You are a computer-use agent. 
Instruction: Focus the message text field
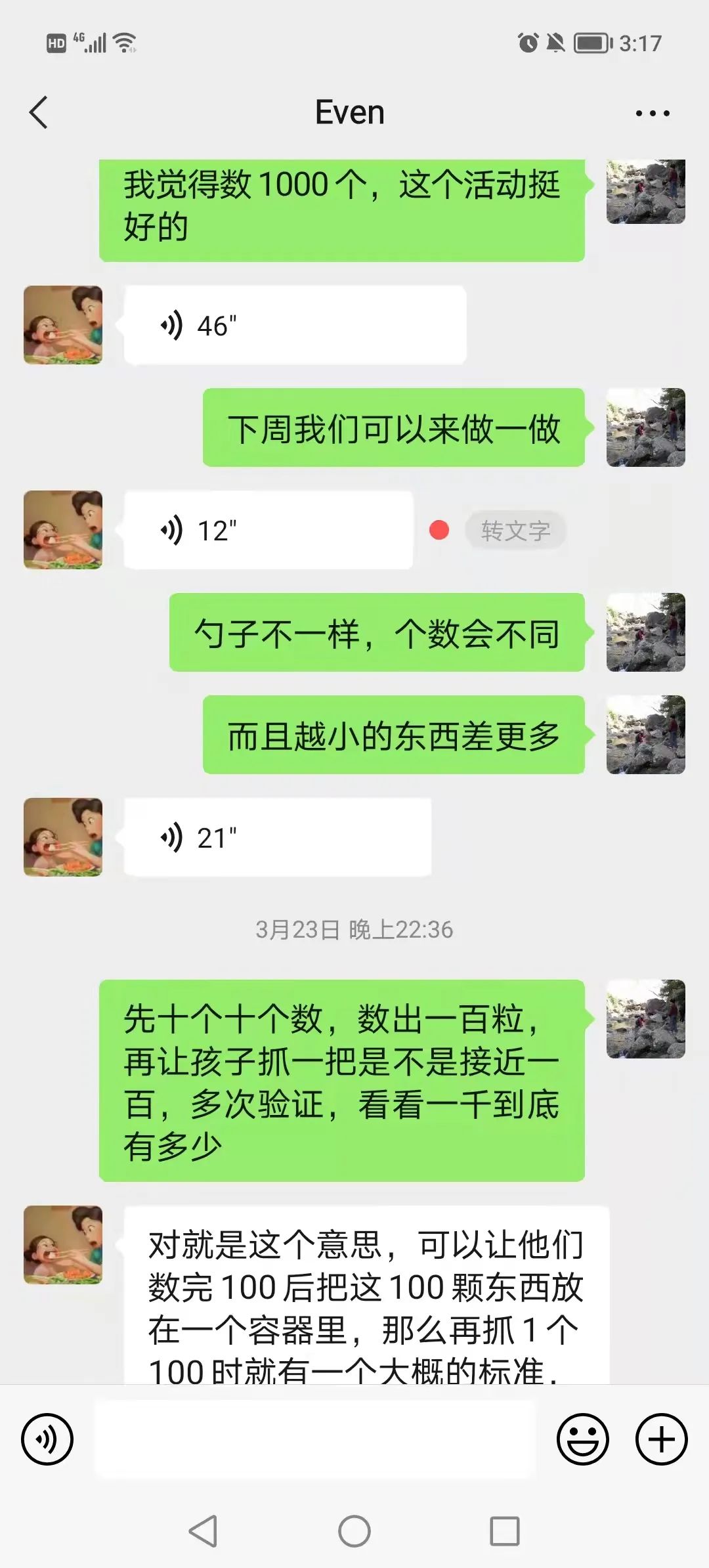[315, 1439]
